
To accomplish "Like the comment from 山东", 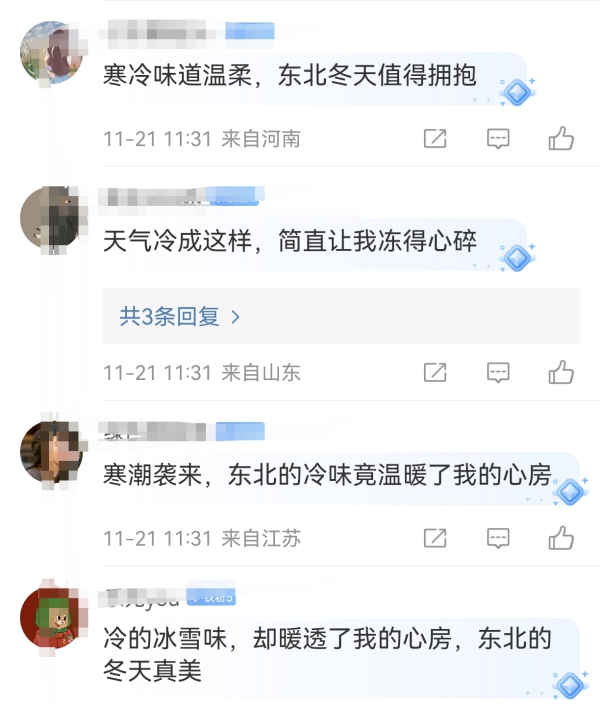I will (561, 373).
